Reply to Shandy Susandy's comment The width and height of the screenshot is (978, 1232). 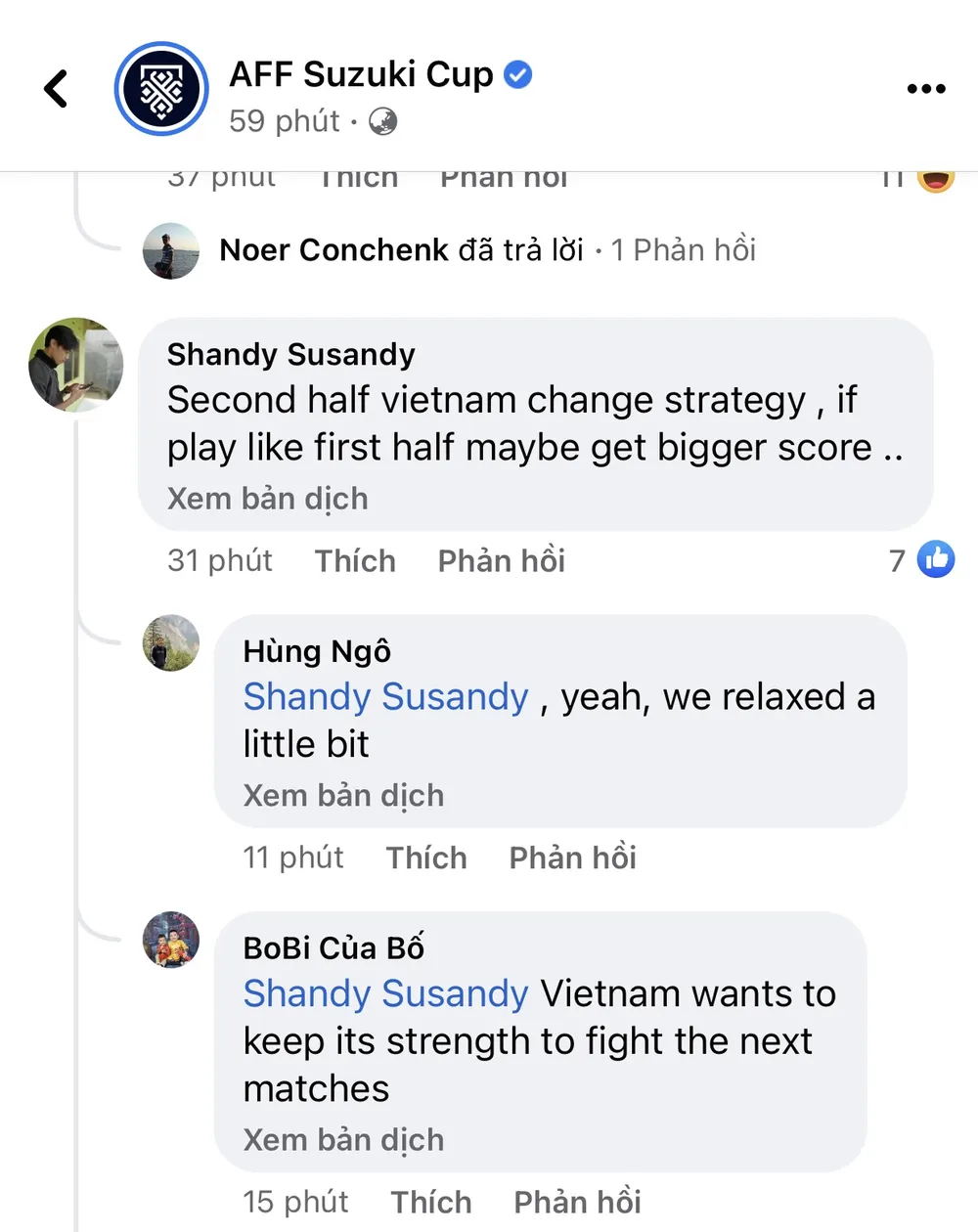[x=501, y=561]
